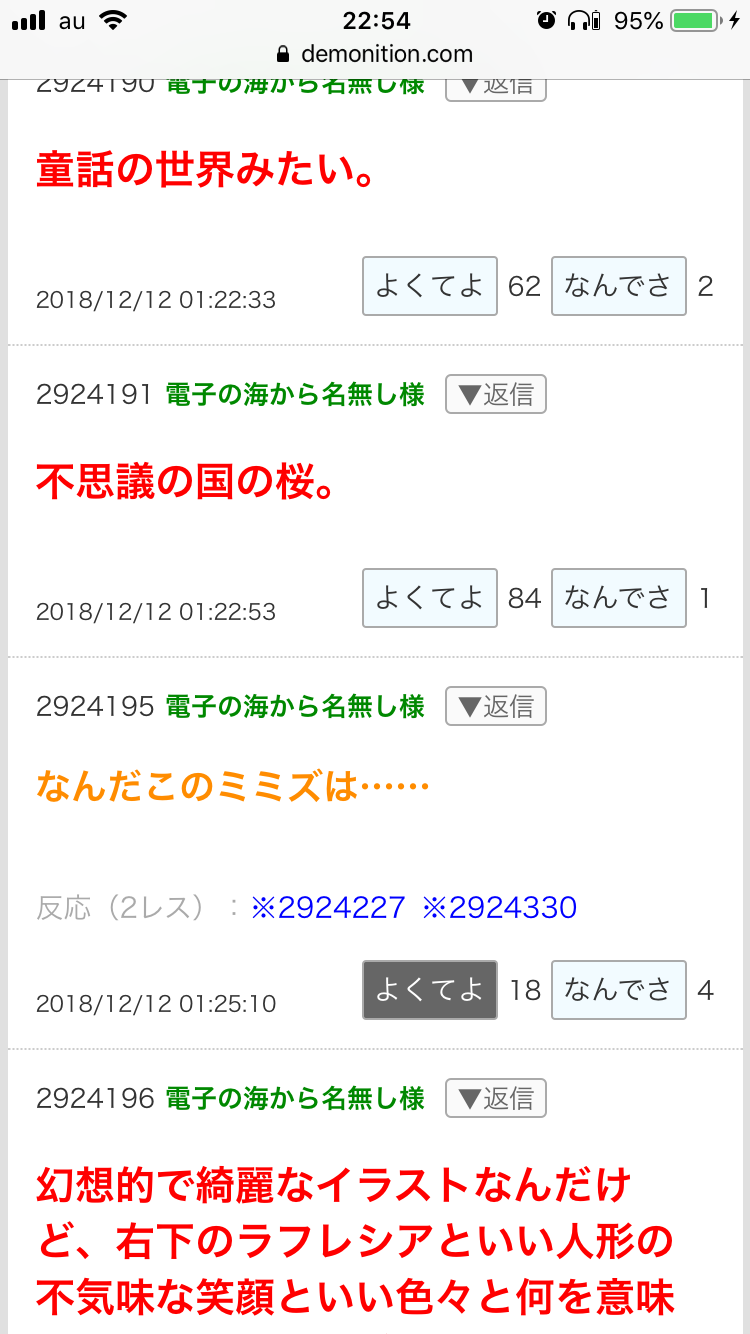Reply to comment 2924195 with ▼返信
This screenshot has width=750, height=1334.
(x=496, y=707)
